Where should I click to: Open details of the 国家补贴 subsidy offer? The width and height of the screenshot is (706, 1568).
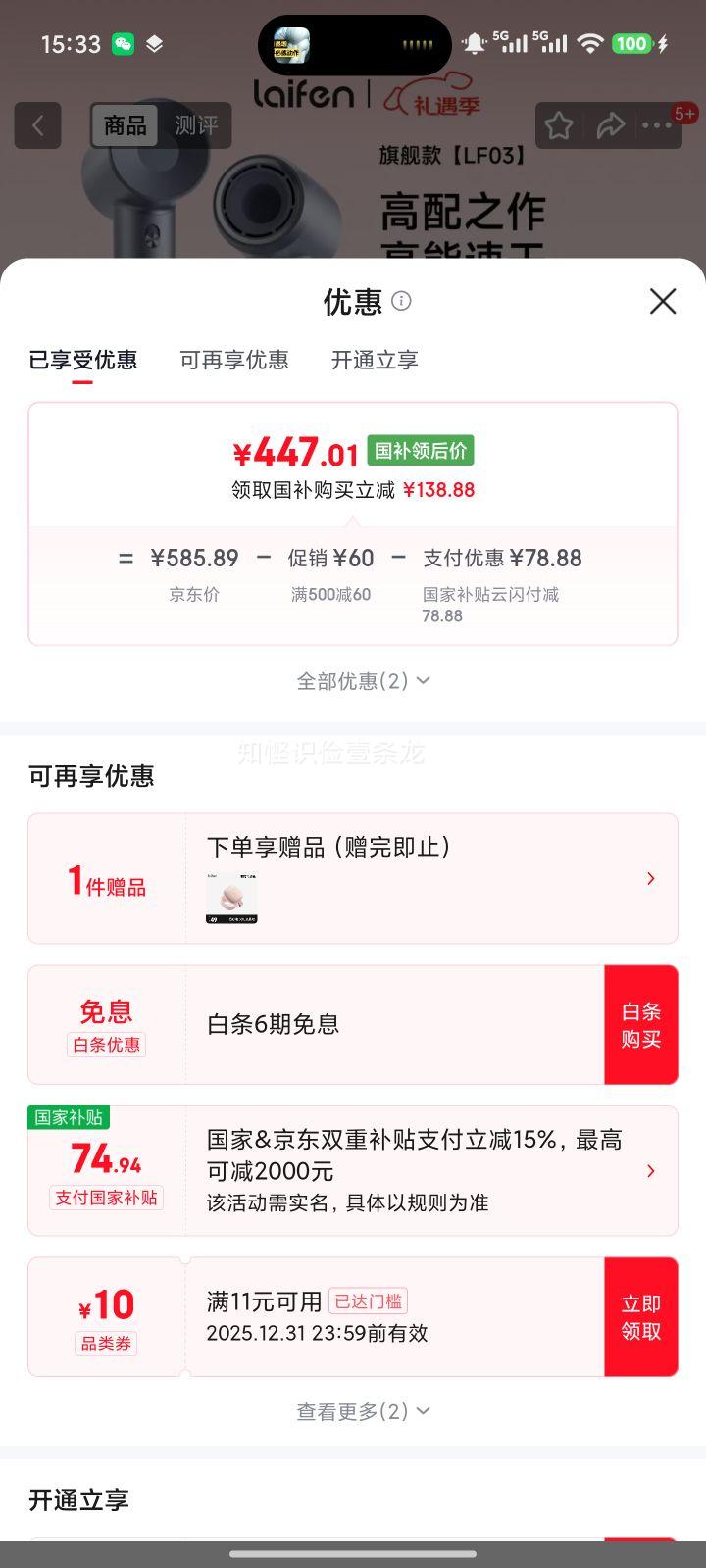coord(650,1171)
